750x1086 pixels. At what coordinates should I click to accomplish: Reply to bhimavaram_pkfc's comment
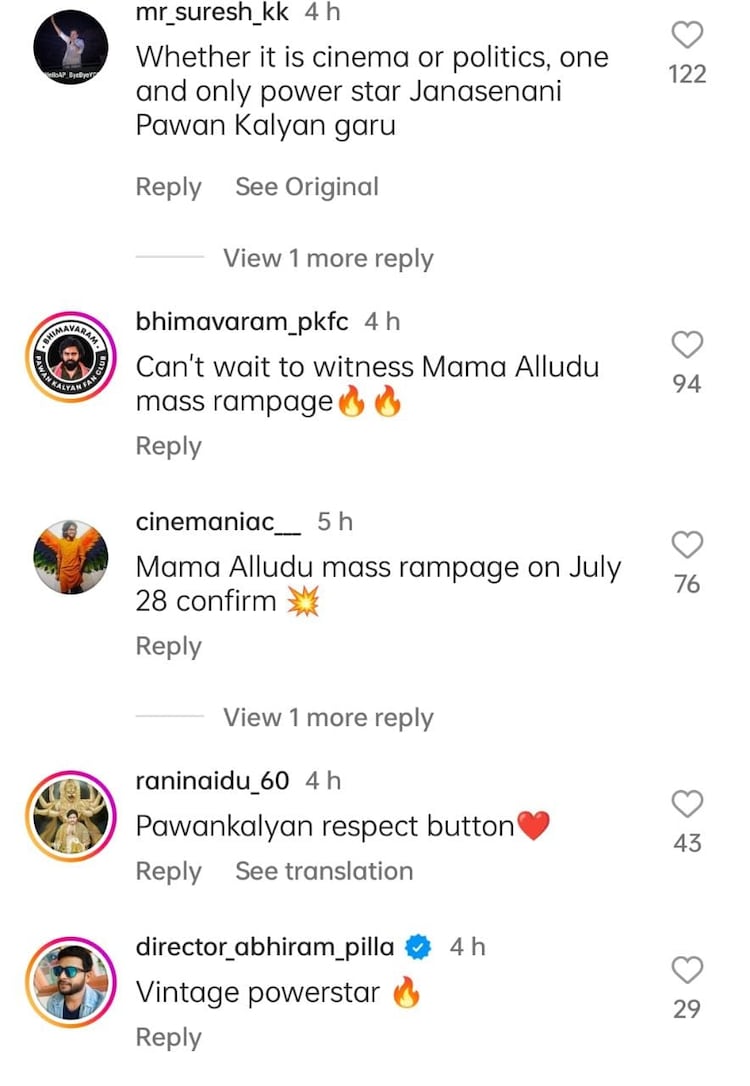(168, 446)
